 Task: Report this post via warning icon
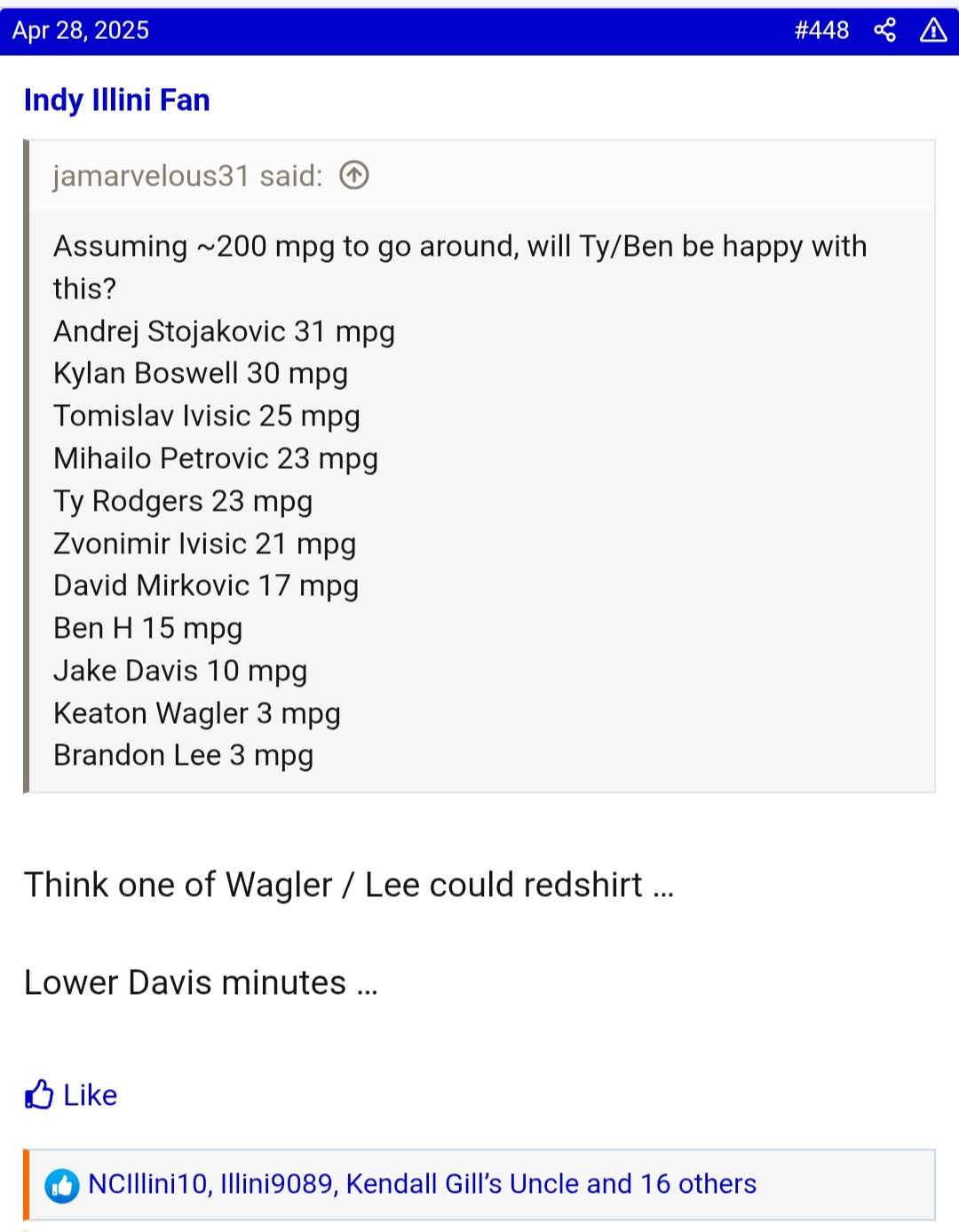pyautogui.click(x=933, y=30)
